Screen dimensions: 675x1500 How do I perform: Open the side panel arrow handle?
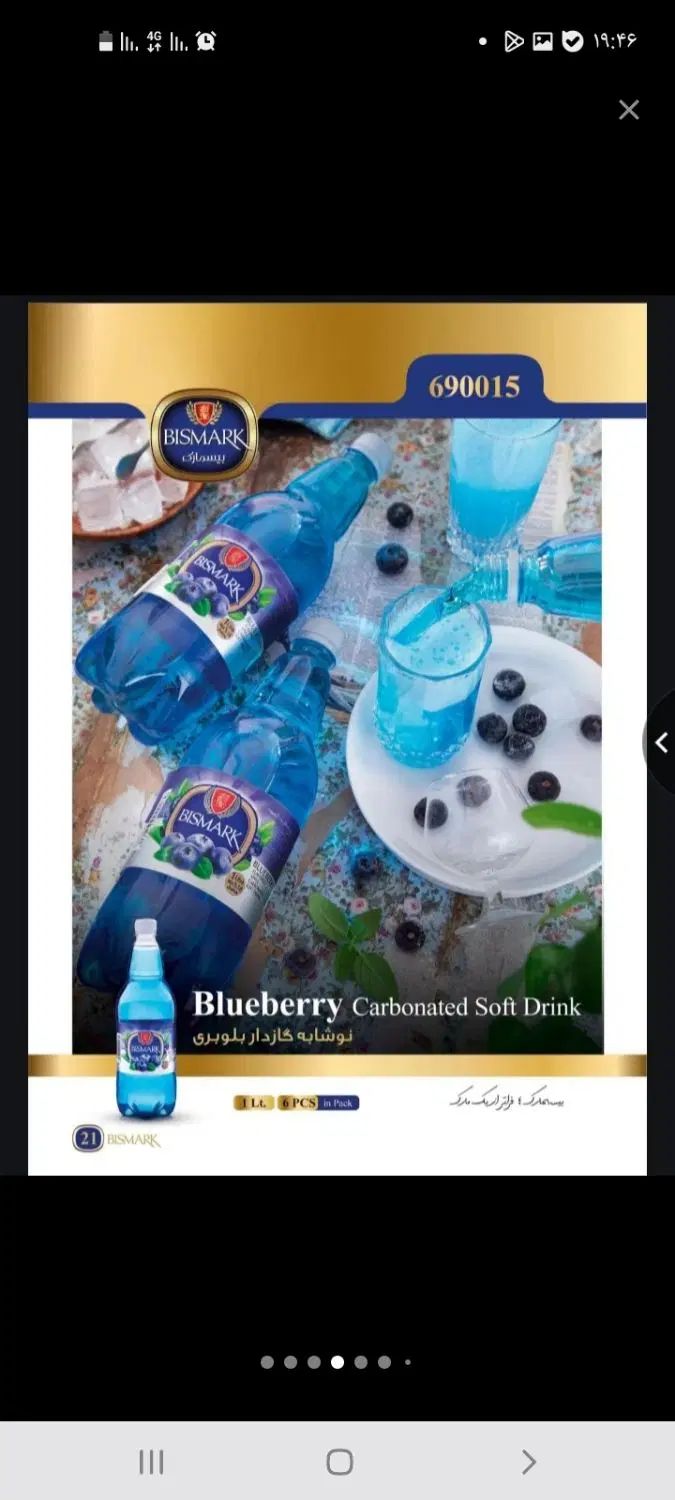661,742
